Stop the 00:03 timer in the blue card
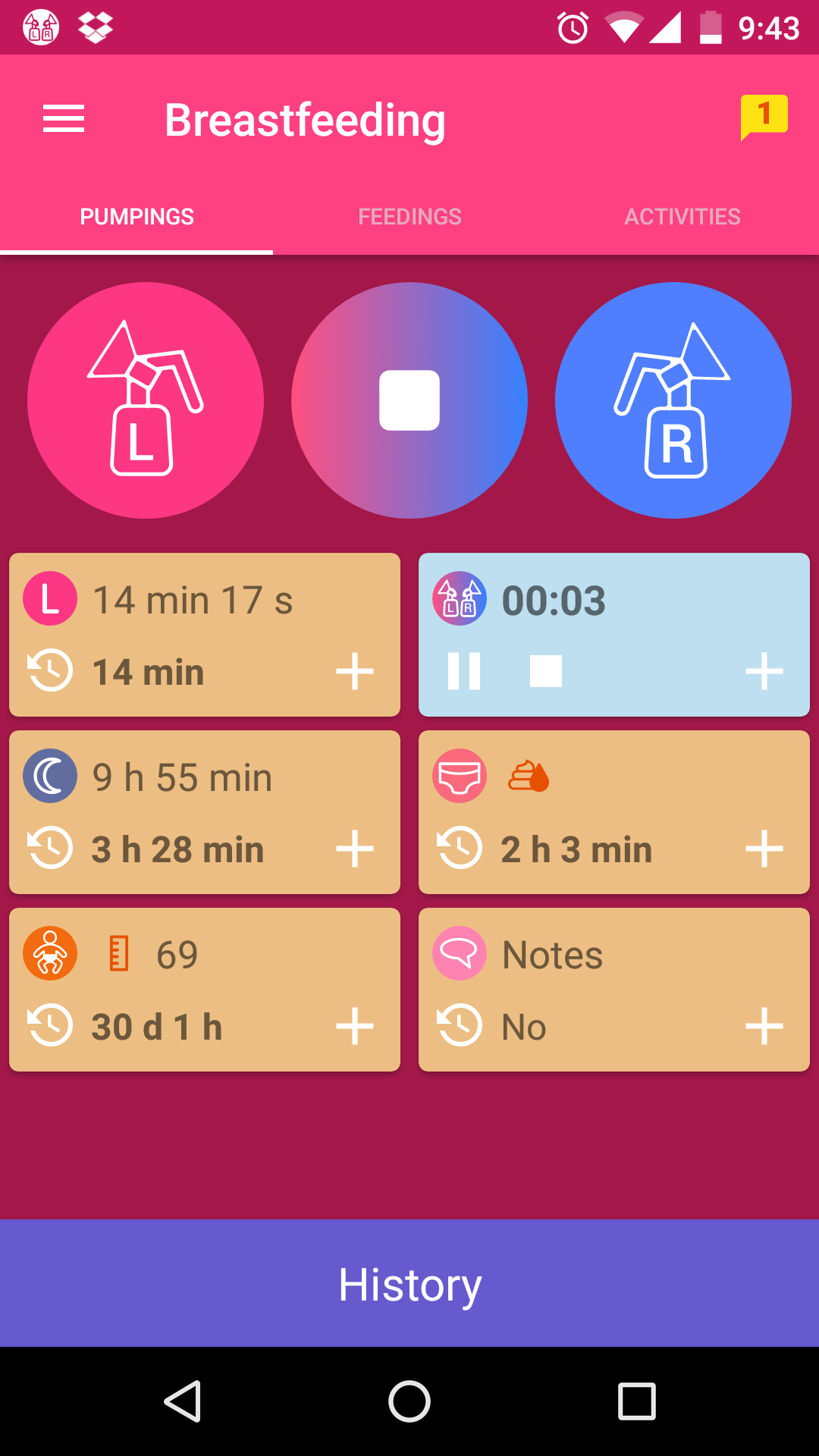Screen dimensions: 819x1456 tap(546, 671)
